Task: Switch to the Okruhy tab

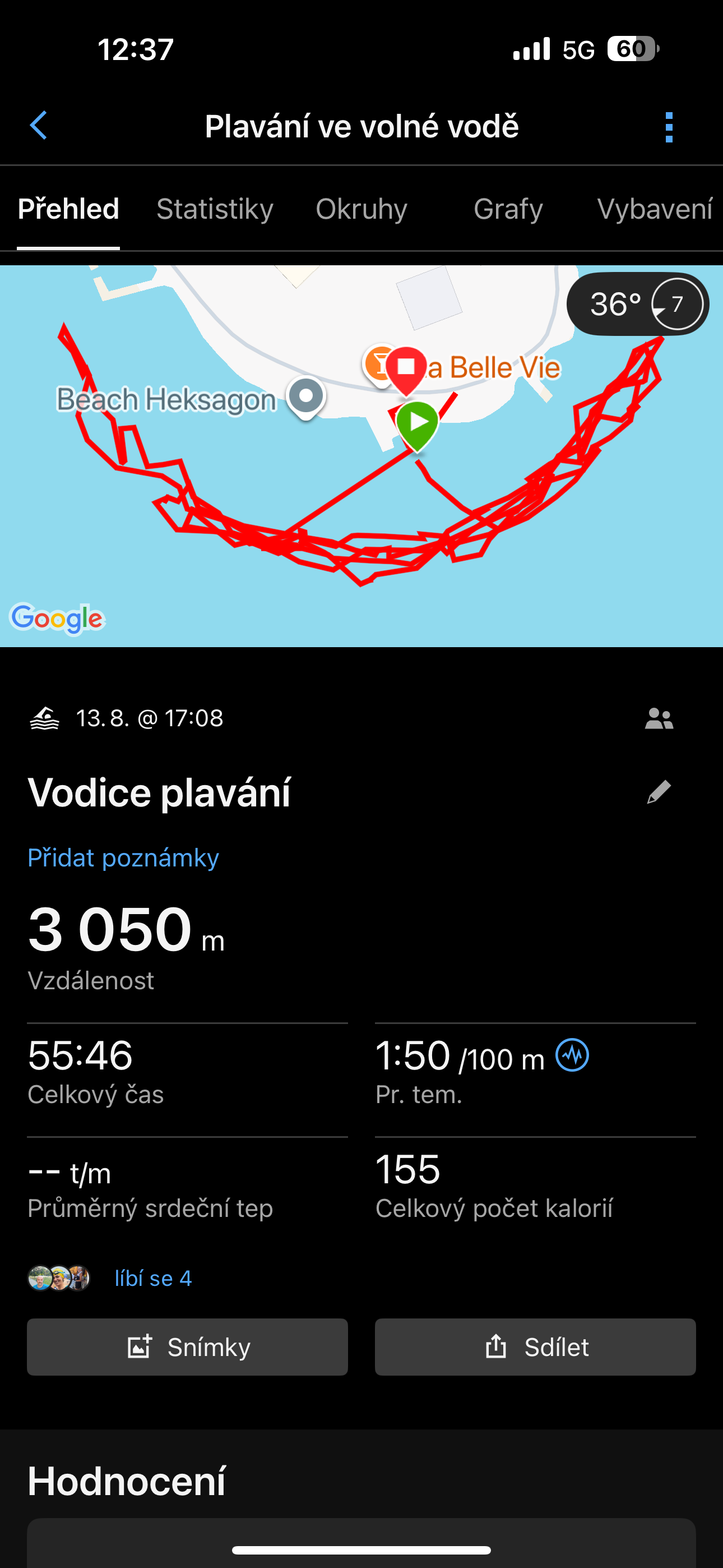Action: pos(361,209)
